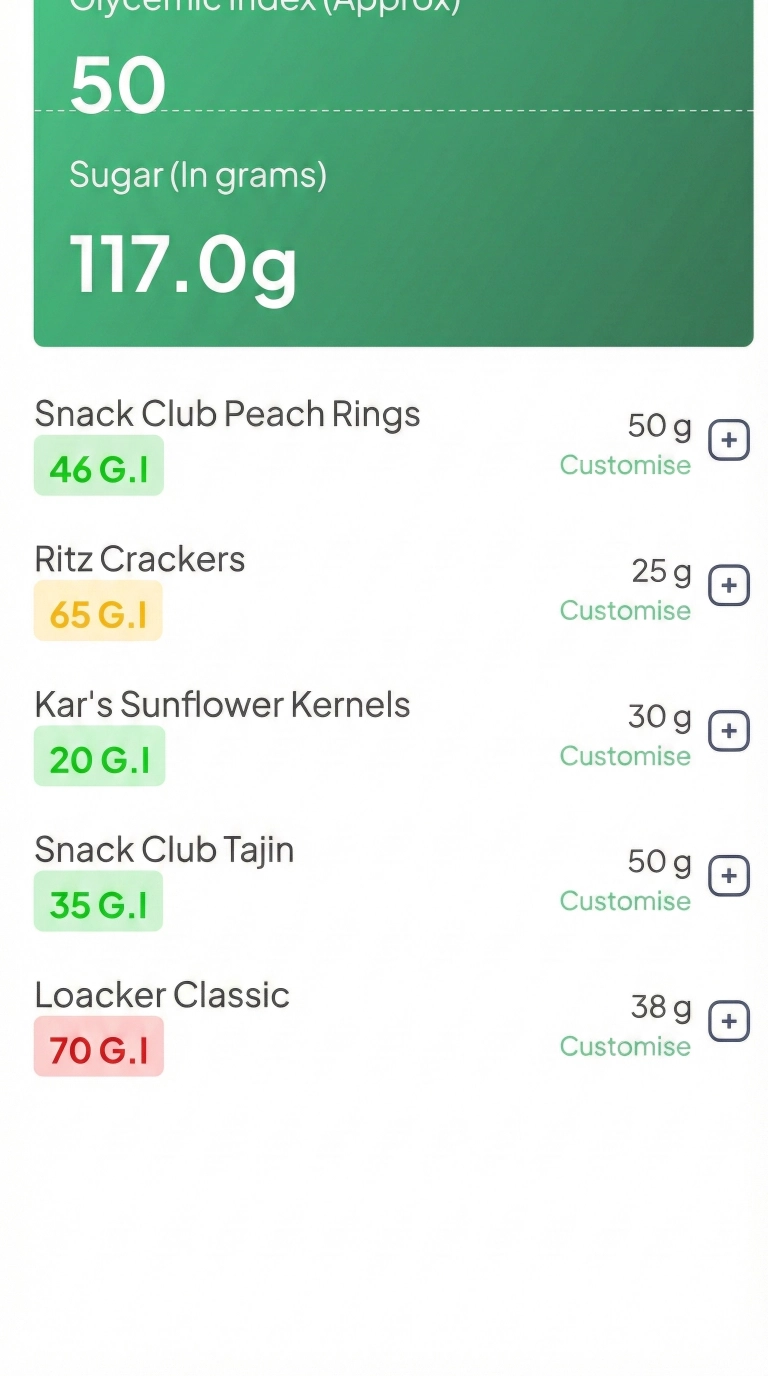Add Kar's Sunflower Kernels with its plus icon
The height and width of the screenshot is (1376, 768).
coord(728,730)
